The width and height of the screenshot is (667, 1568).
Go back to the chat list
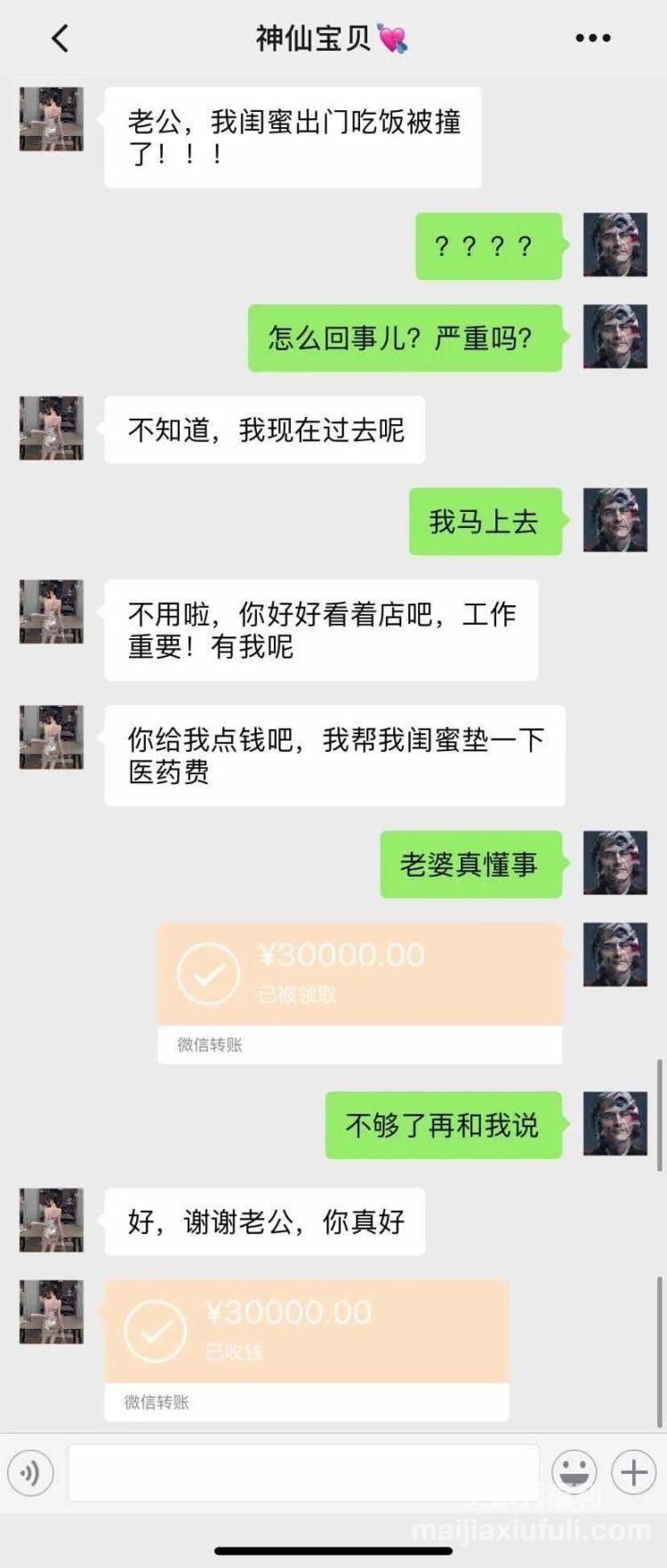pyautogui.click(x=60, y=38)
